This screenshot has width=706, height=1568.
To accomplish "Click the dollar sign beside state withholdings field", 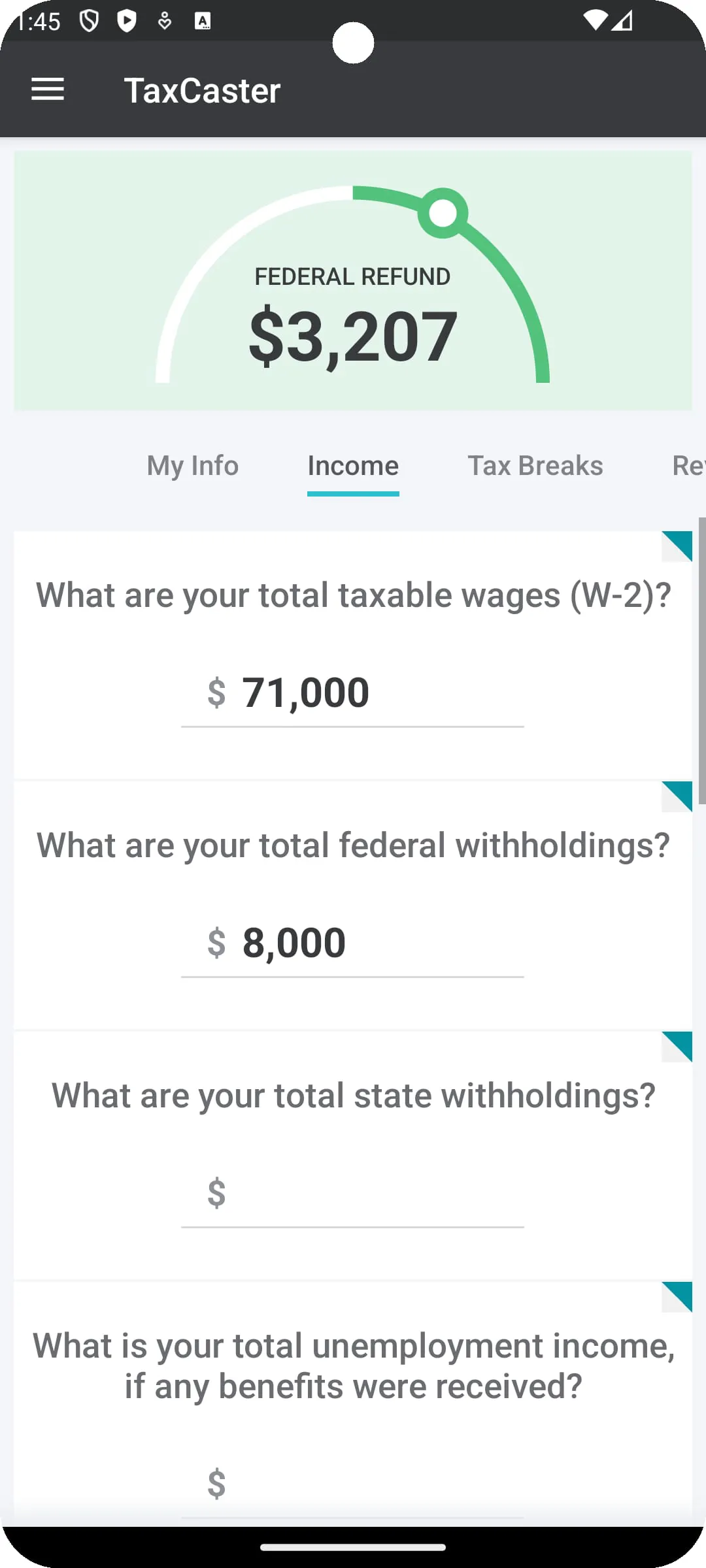I will click(216, 1193).
